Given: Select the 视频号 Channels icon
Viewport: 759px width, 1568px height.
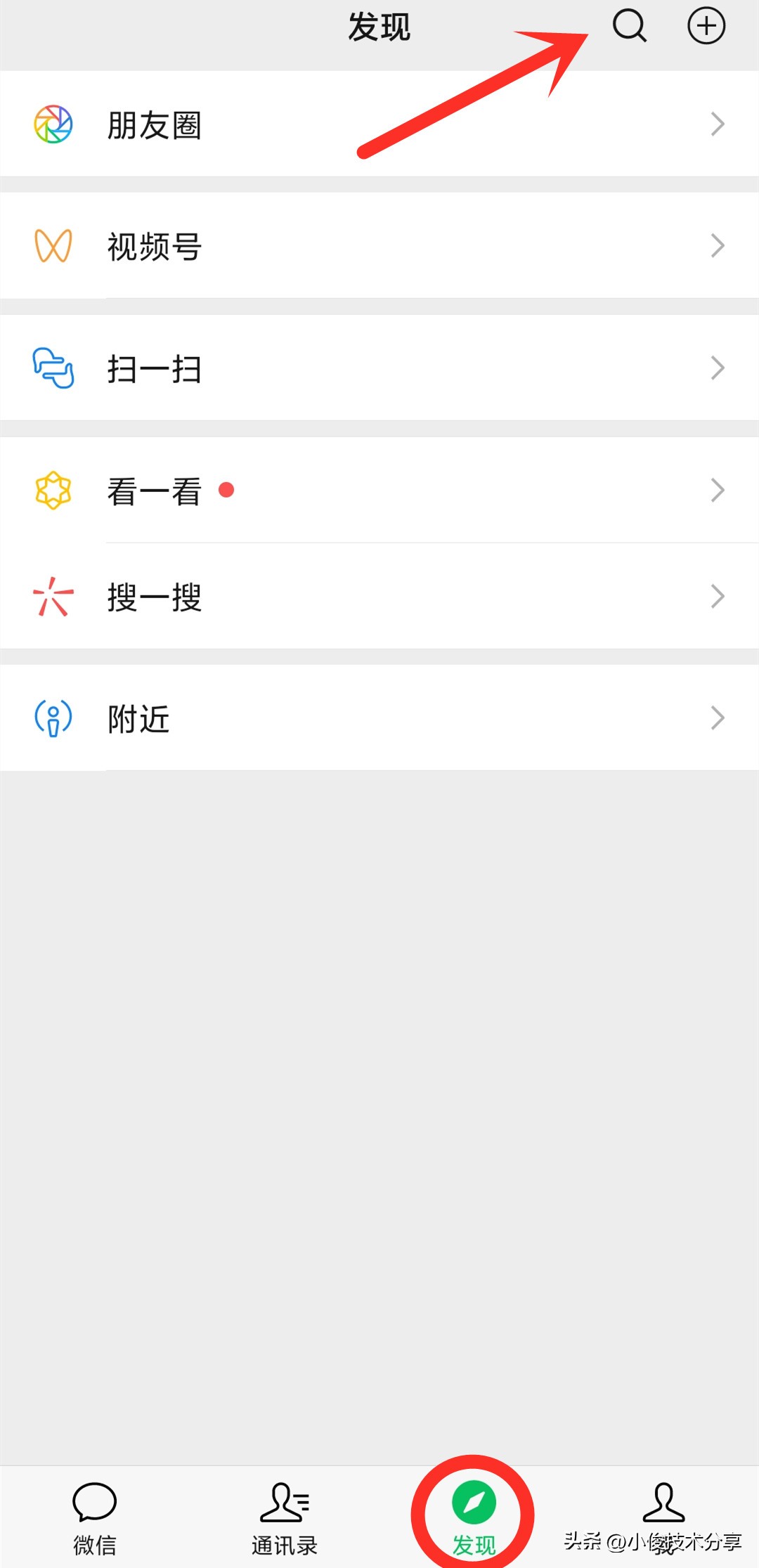Looking at the screenshot, I should tap(53, 246).
